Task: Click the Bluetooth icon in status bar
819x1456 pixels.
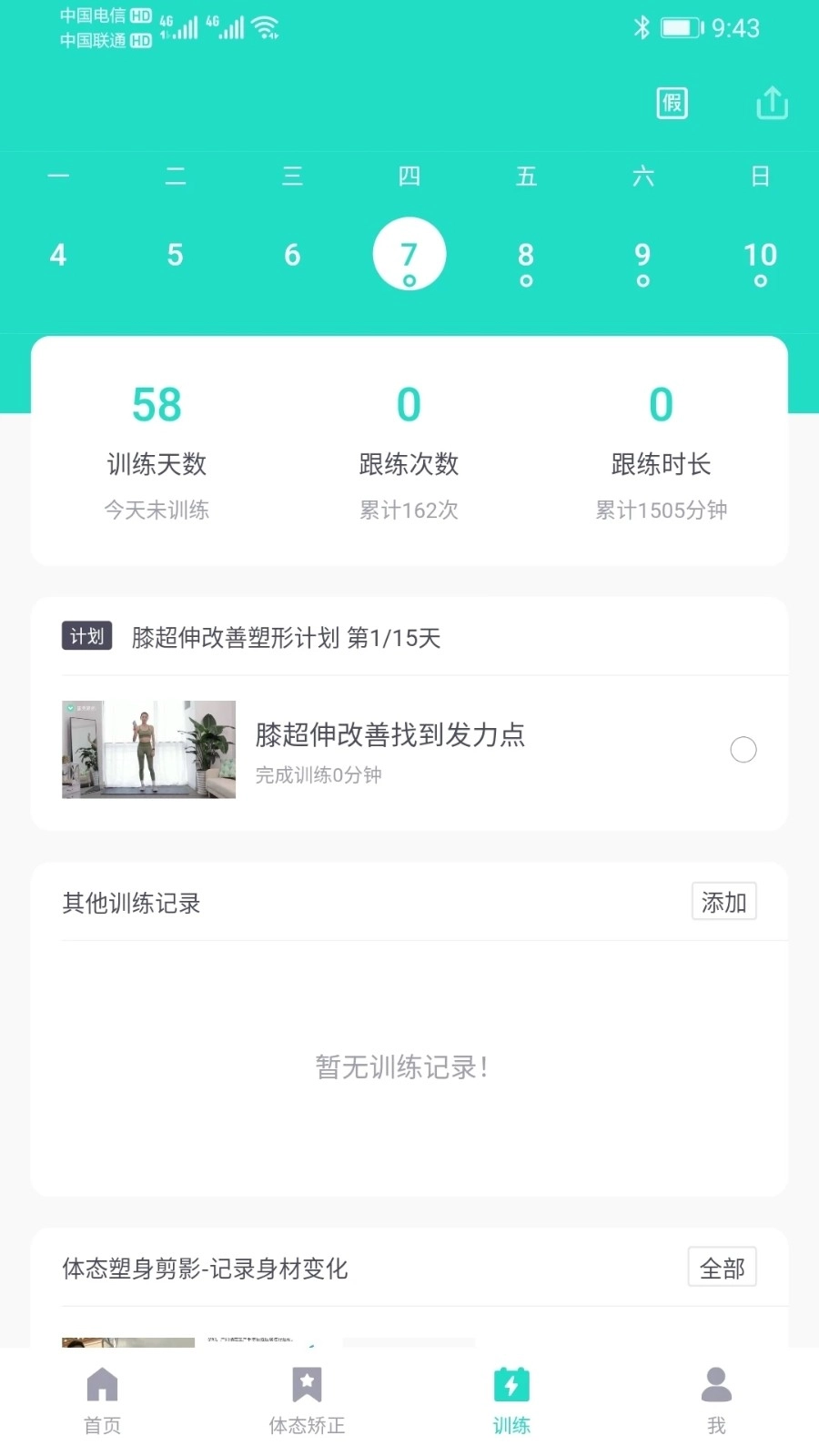Action: click(640, 28)
